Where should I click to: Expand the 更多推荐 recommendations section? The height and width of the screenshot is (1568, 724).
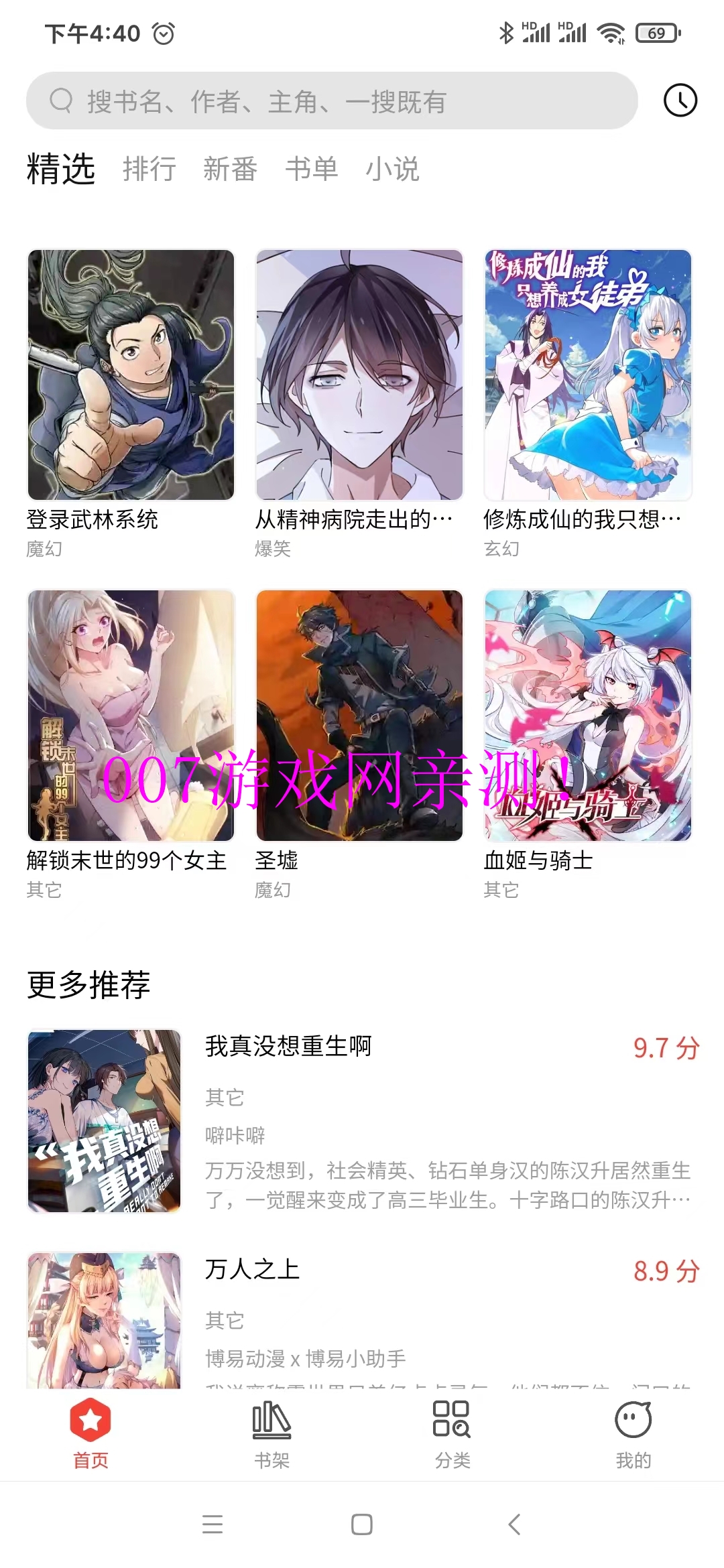89,984
